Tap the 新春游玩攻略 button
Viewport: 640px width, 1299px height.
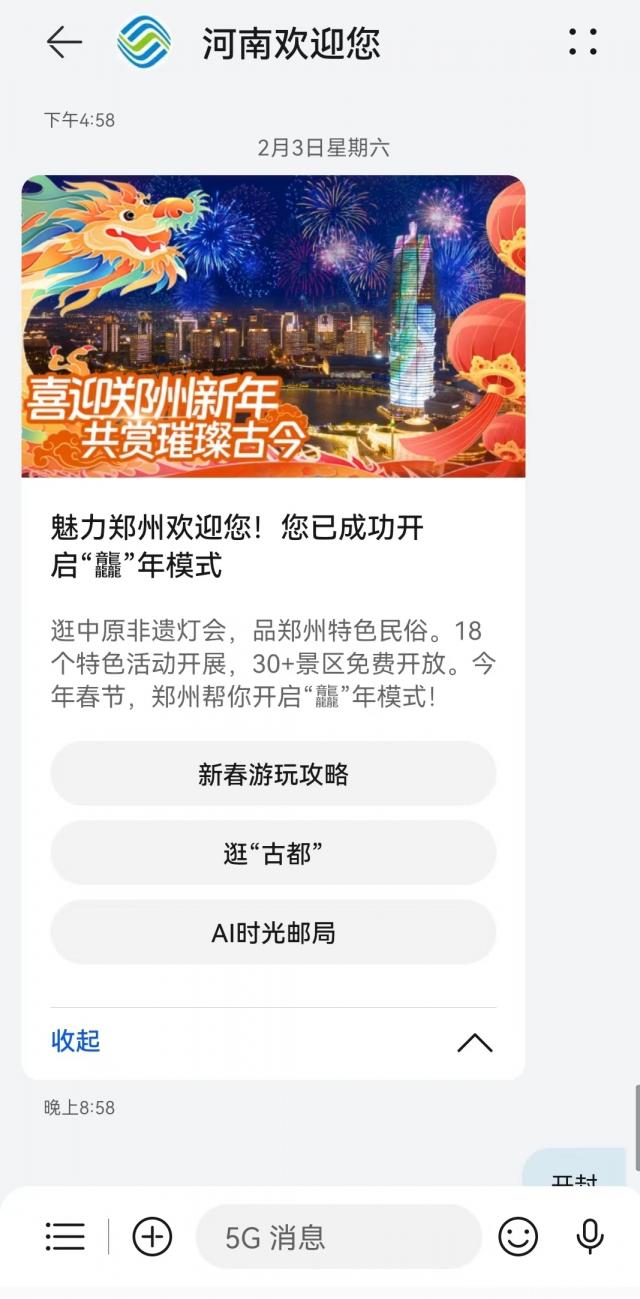pos(273,774)
